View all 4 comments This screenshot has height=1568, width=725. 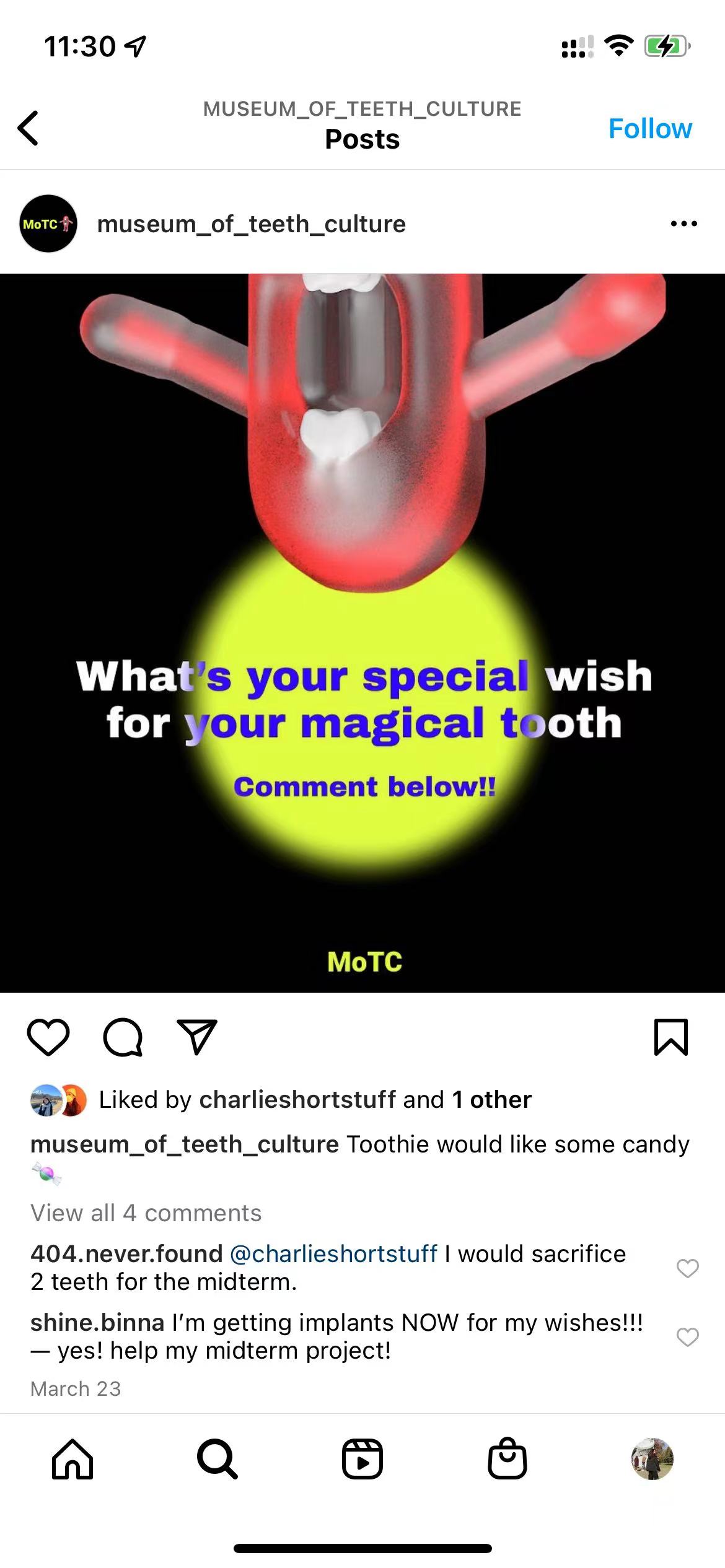146,1213
